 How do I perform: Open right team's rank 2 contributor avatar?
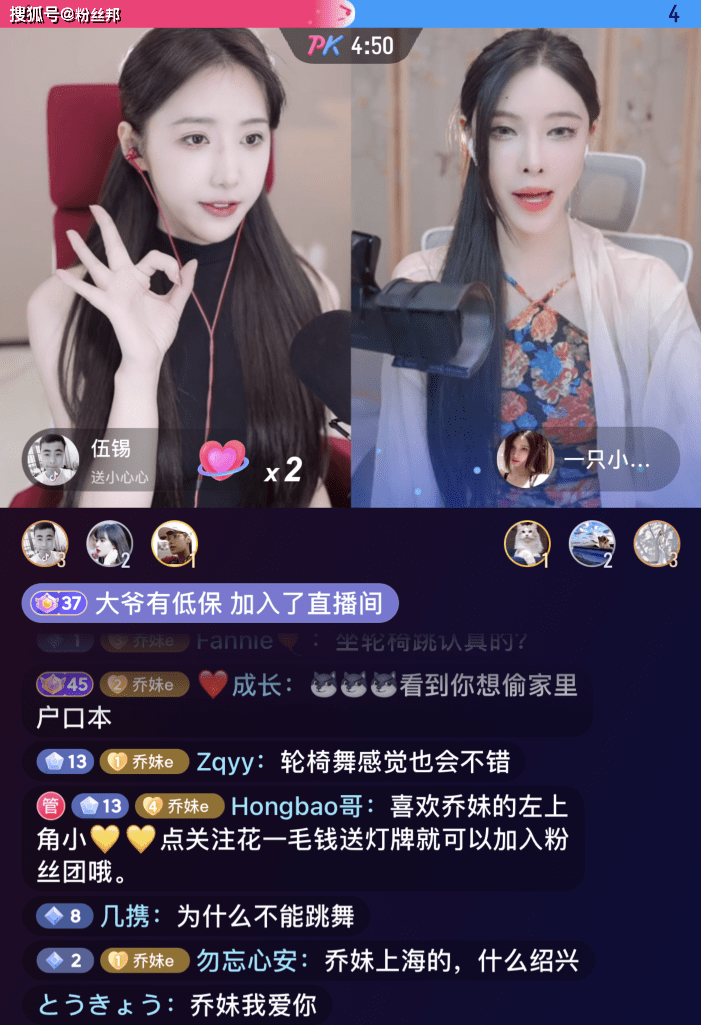592,543
